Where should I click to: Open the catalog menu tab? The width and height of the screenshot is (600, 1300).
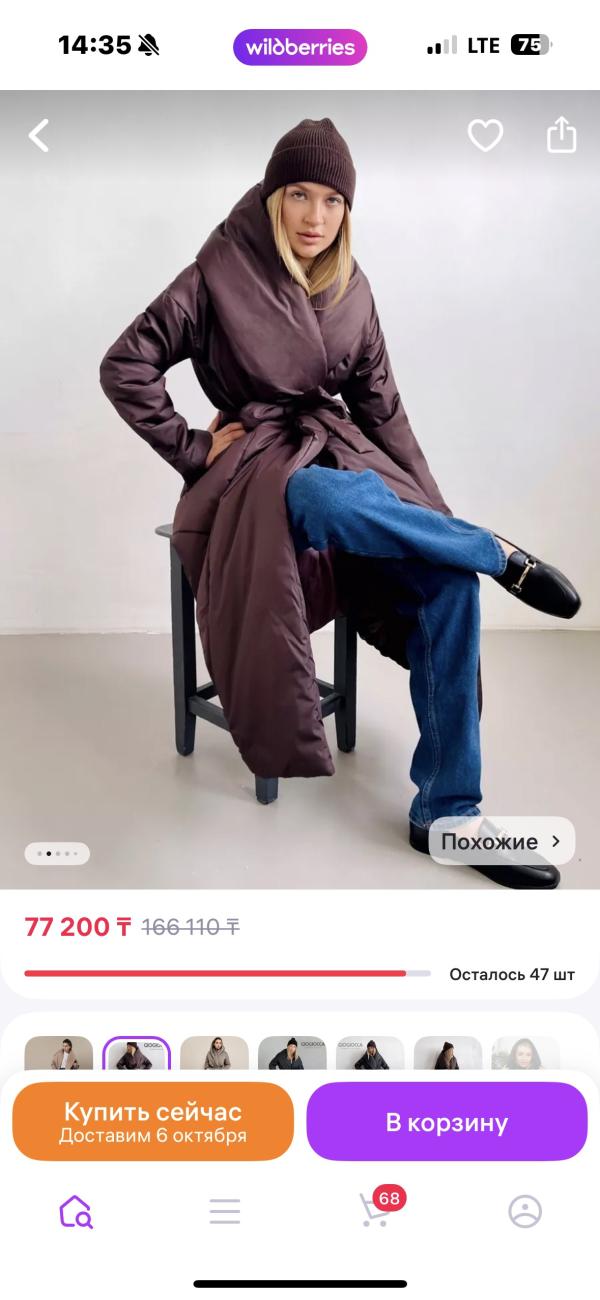(x=225, y=1211)
